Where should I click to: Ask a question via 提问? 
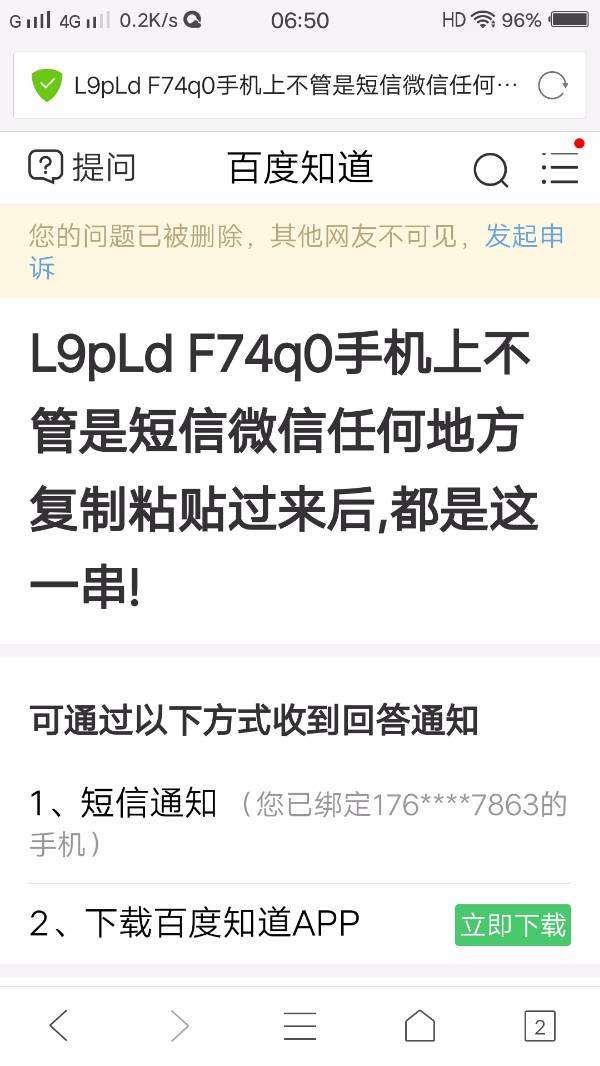82,167
